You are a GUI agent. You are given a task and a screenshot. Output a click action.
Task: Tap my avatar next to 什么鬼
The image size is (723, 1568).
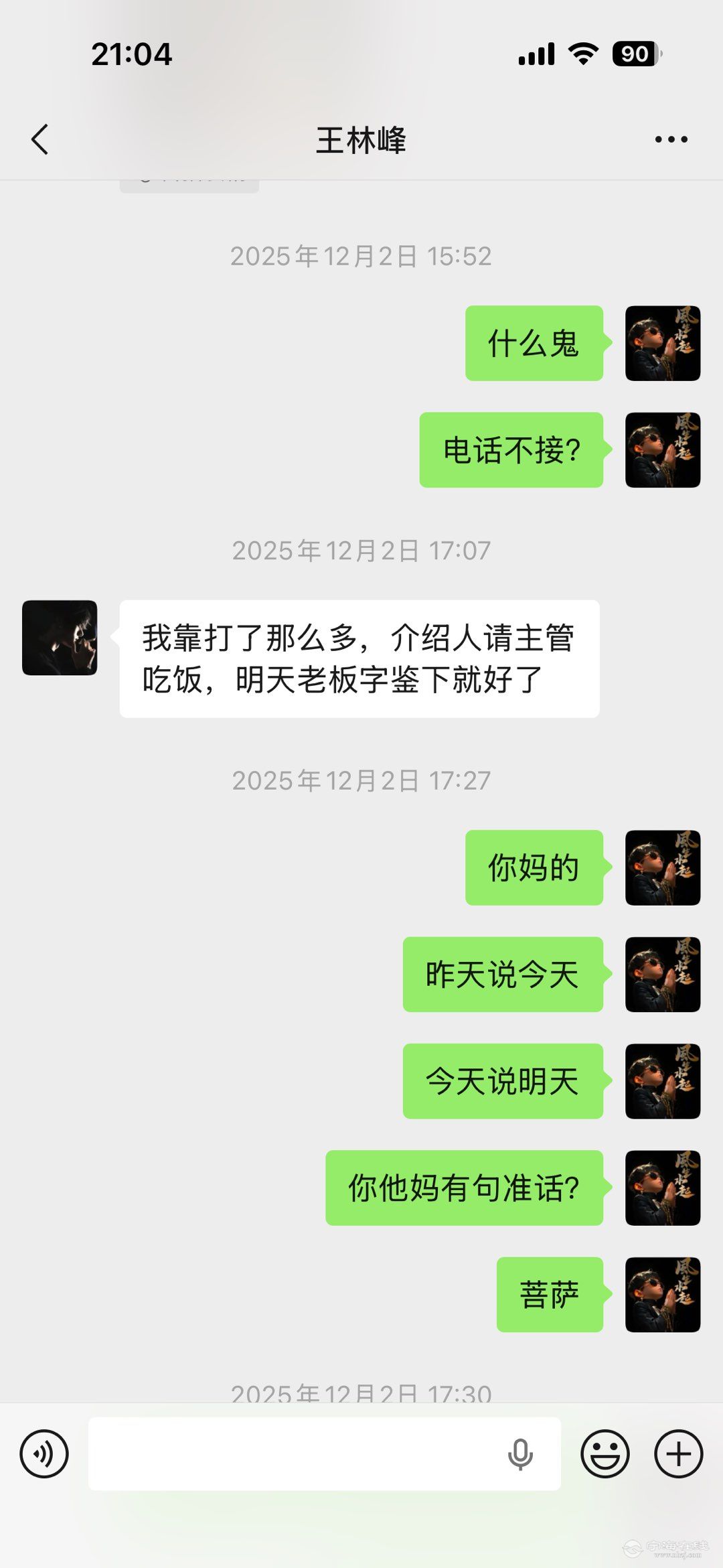point(663,344)
